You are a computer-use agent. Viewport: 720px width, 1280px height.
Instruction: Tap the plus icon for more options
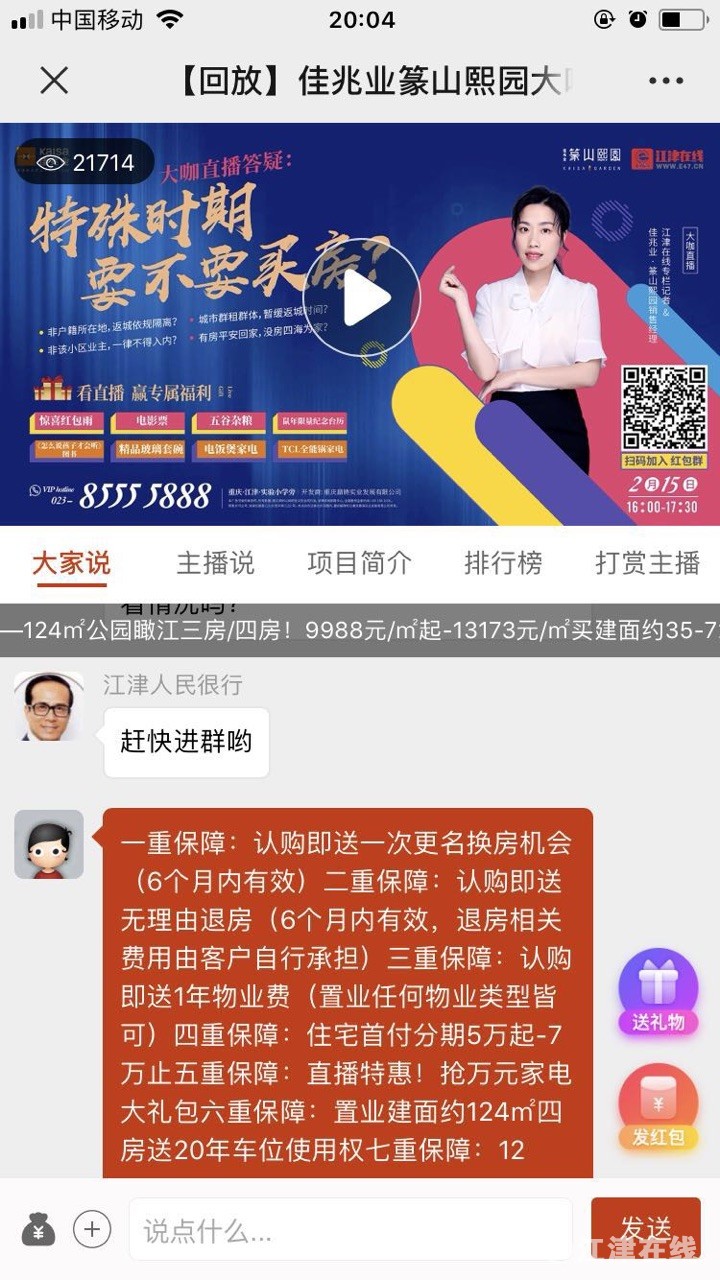pos(92,1229)
